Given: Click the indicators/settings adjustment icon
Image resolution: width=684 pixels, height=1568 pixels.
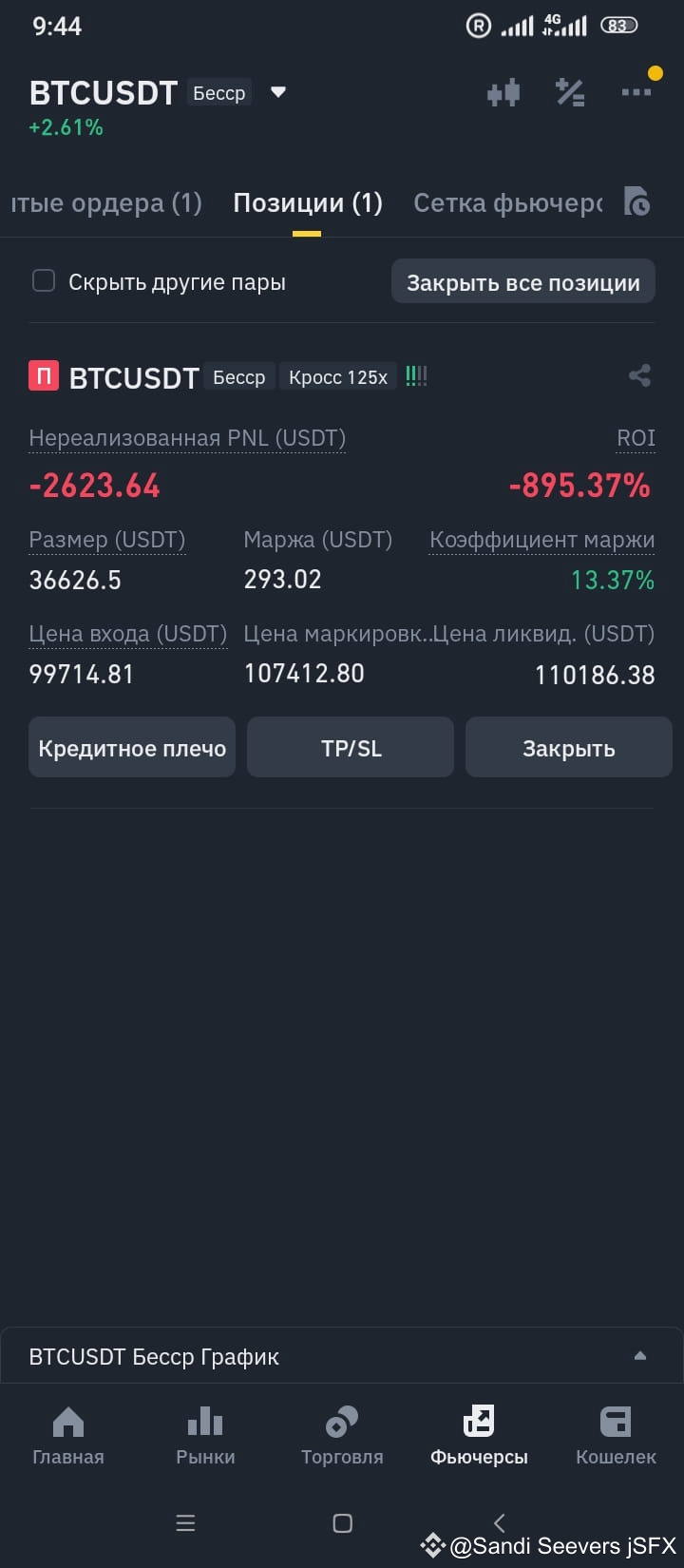Looking at the screenshot, I should (x=570, y=92).
